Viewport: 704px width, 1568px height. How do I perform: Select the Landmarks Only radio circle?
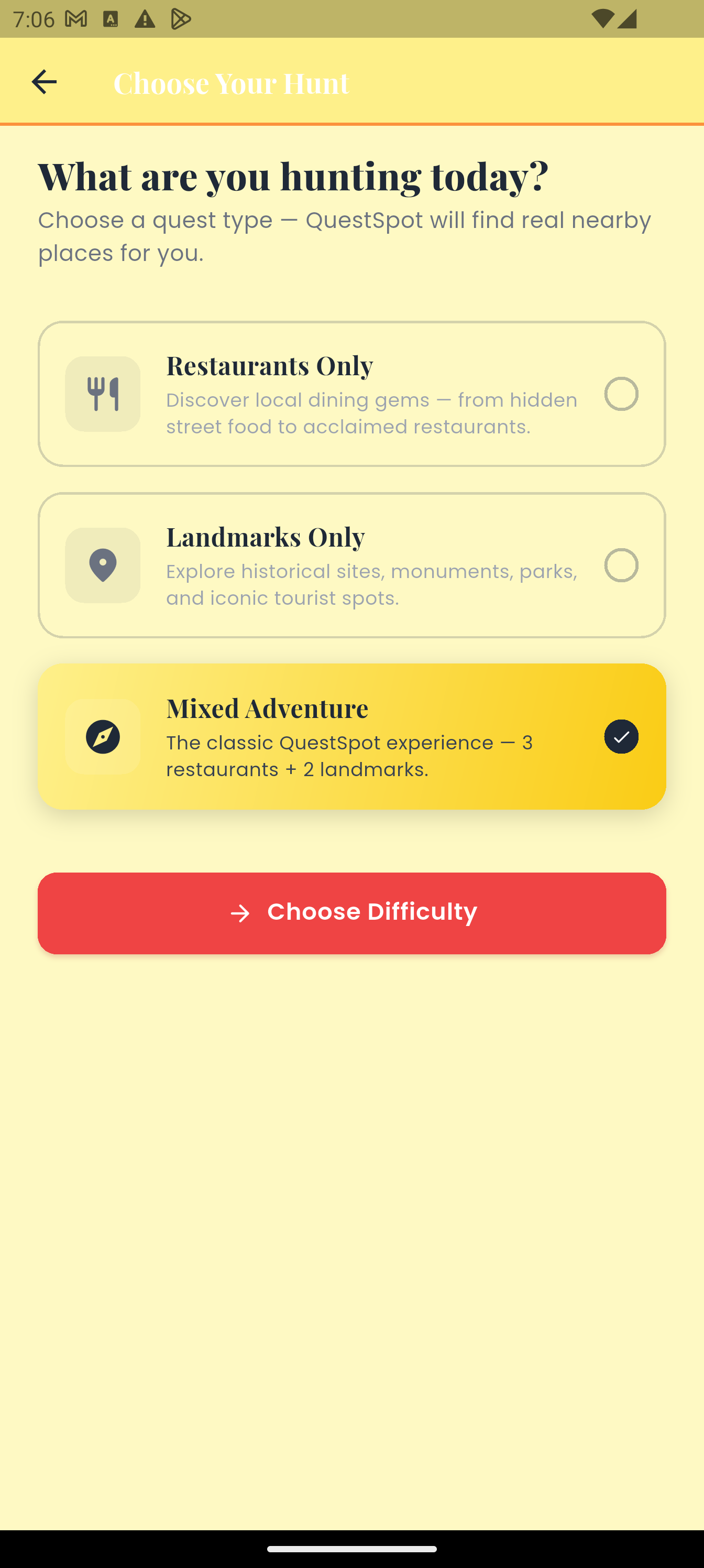pos(621,565)
